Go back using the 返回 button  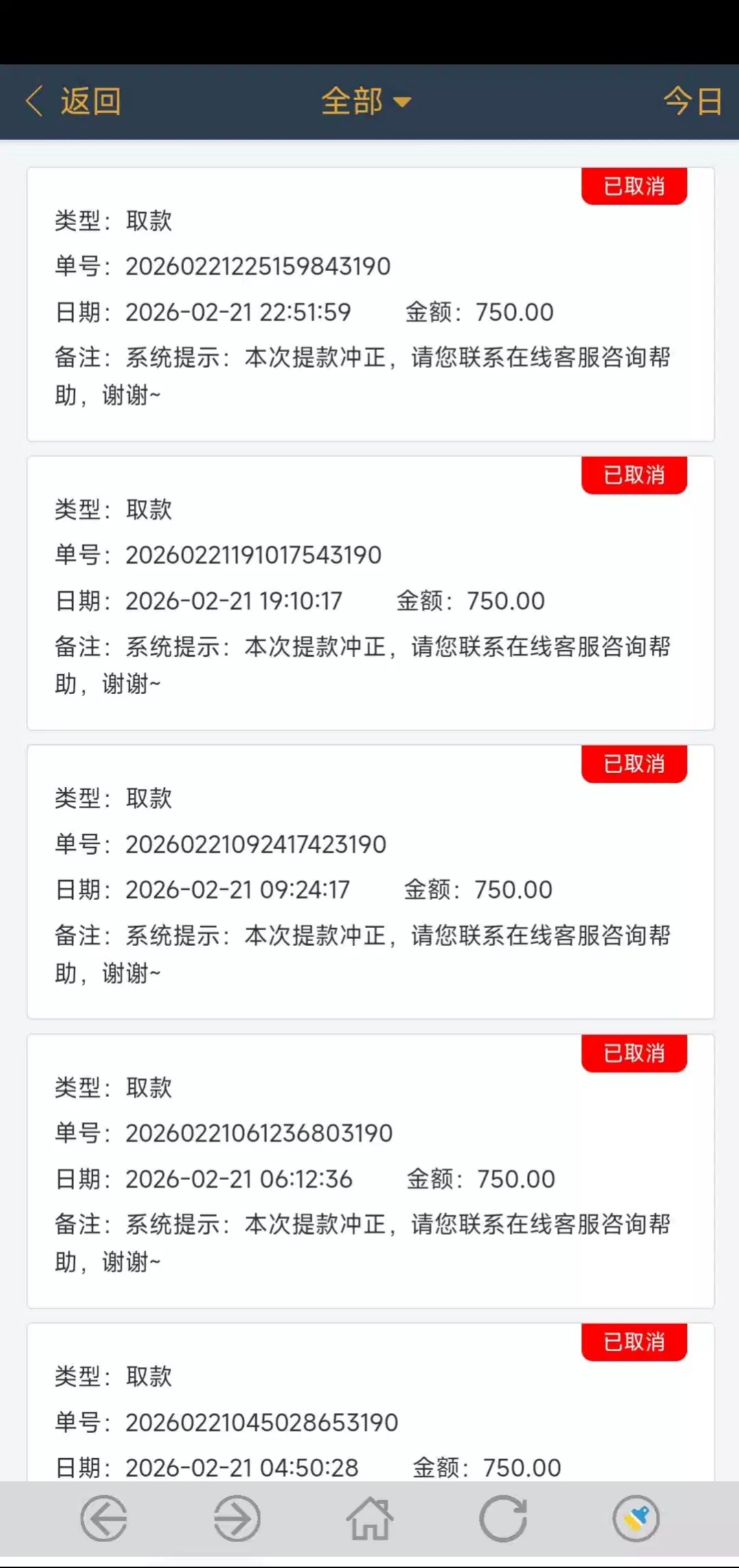(74, 102)
